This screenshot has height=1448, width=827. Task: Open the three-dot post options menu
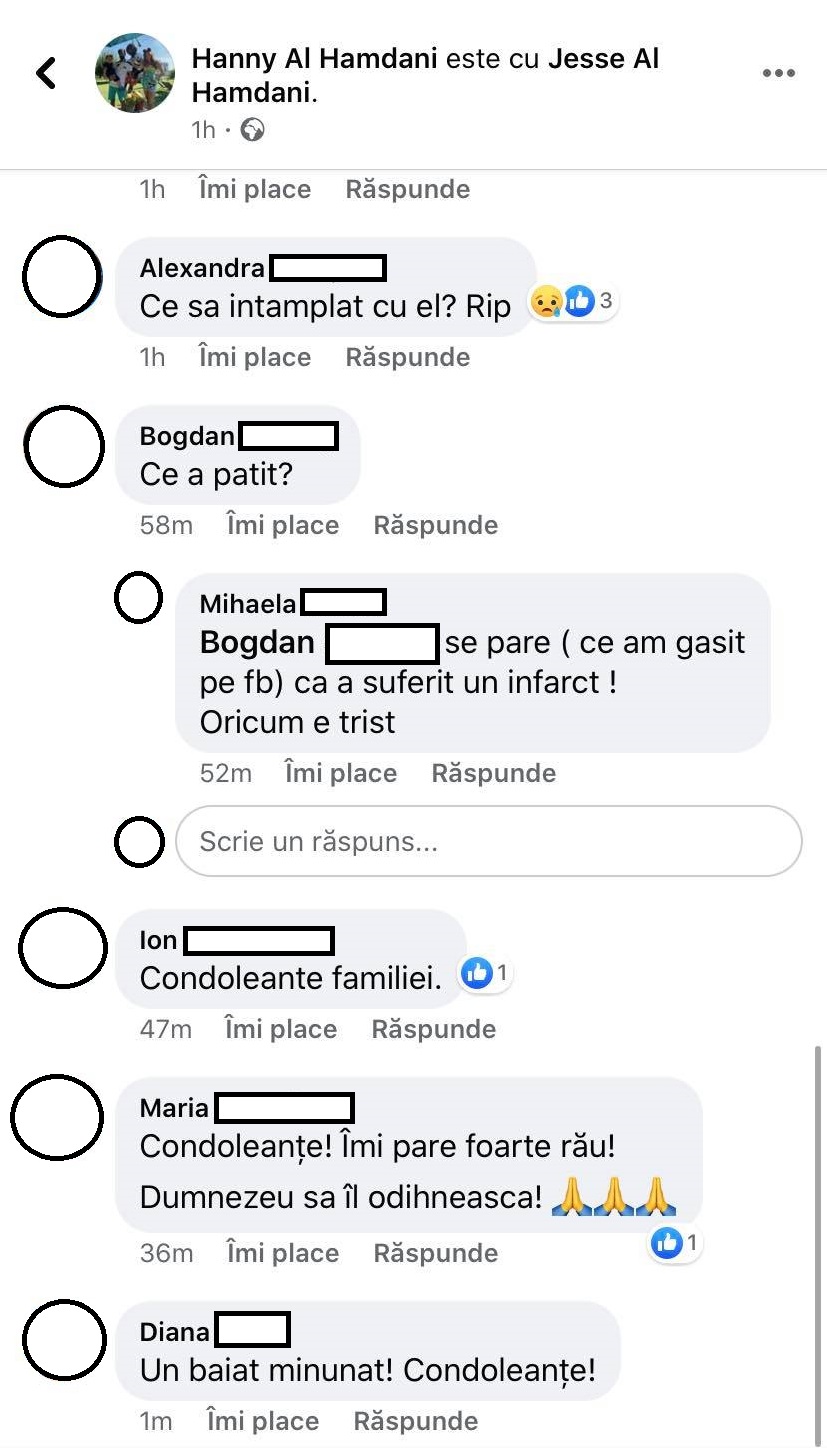[778, 73]
